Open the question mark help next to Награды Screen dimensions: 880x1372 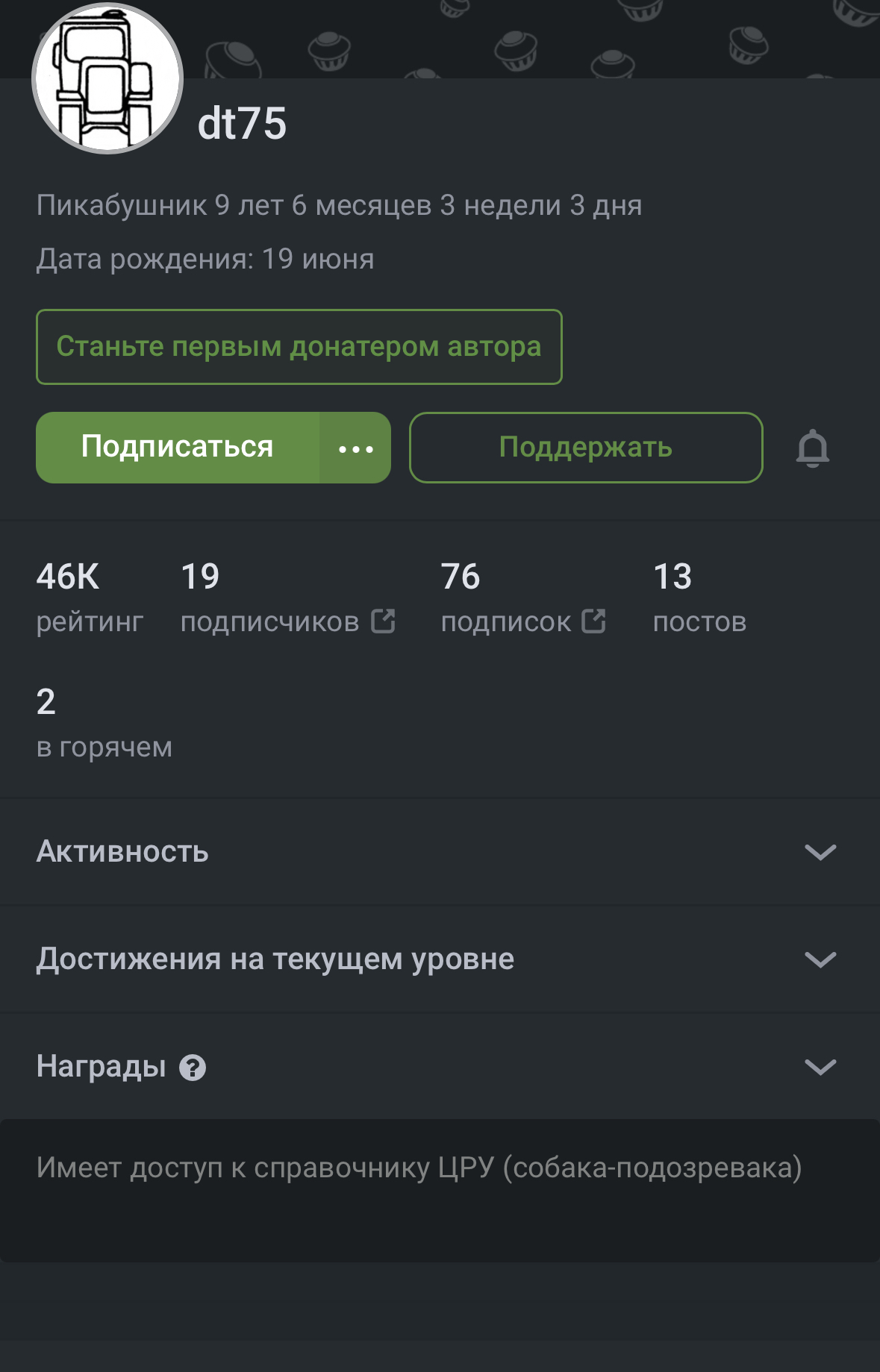tap(193, 1068)
